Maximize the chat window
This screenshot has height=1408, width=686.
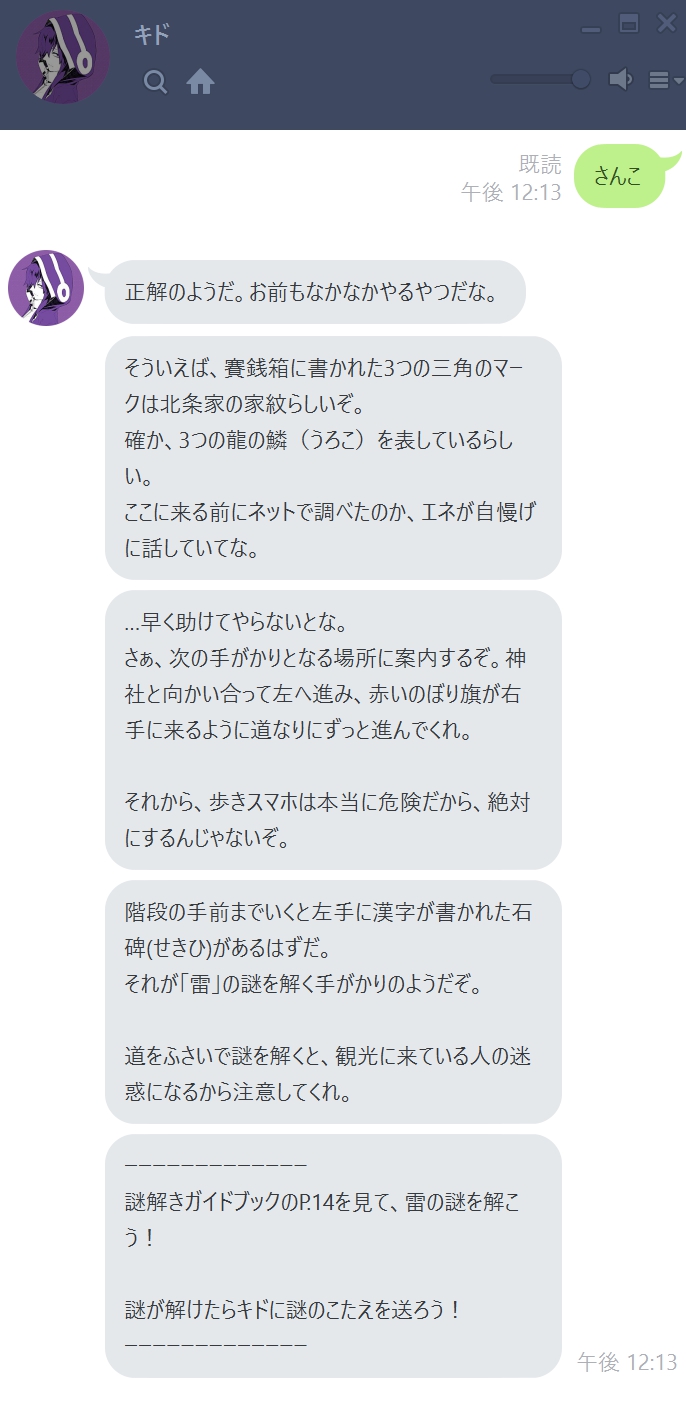629,24
